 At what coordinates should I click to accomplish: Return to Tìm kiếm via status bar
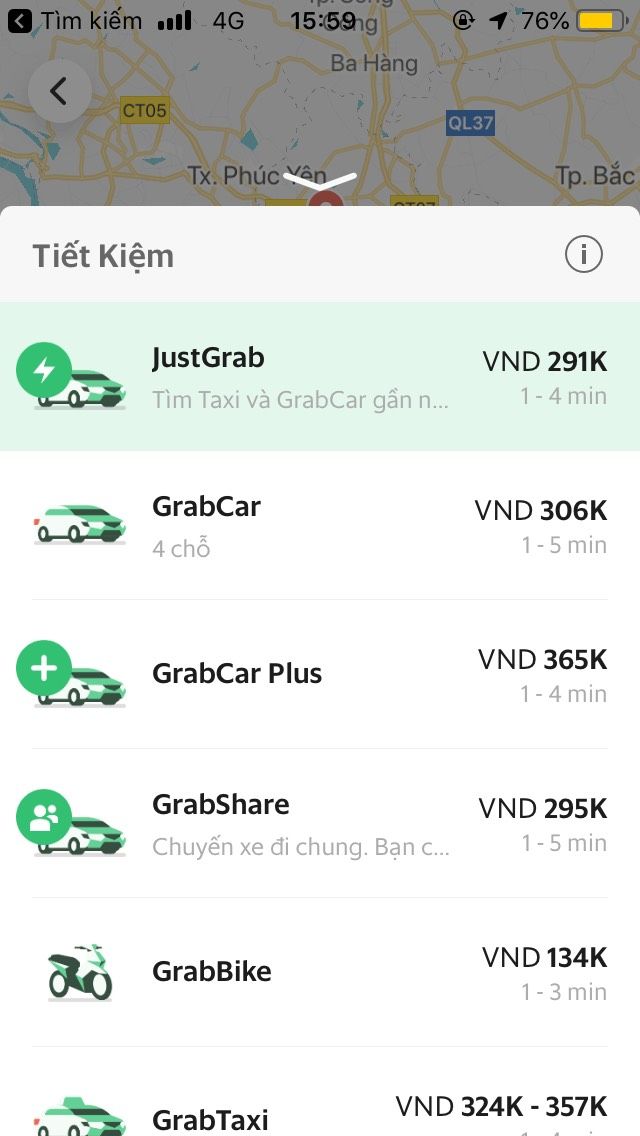tap(75, 21)
